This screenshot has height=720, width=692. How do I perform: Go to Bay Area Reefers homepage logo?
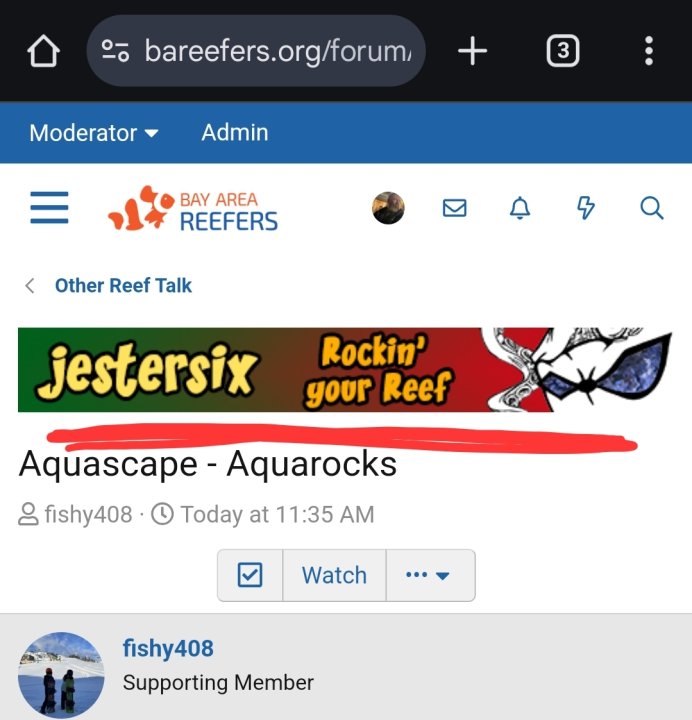click(195, 209)
